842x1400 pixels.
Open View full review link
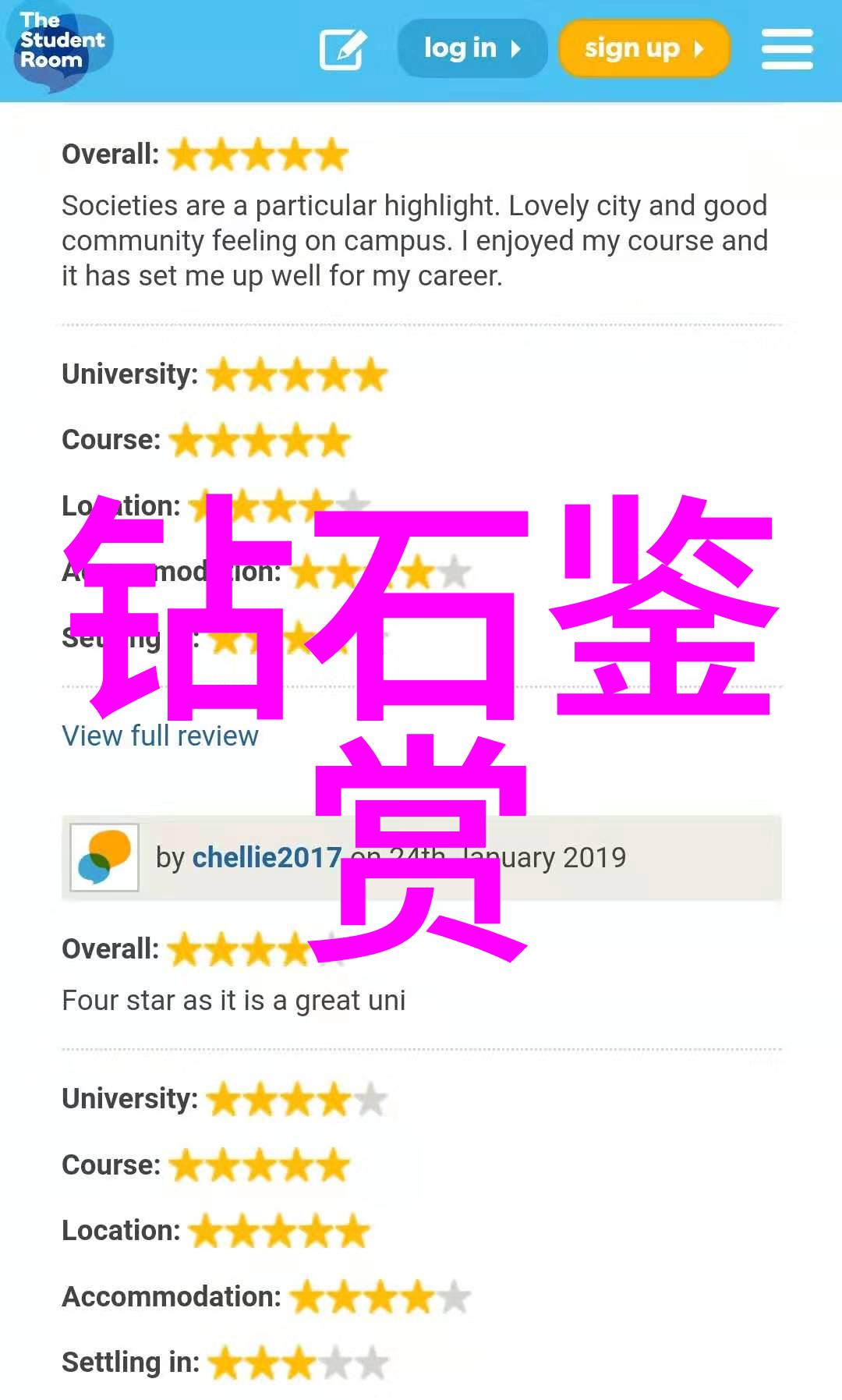(160, 735)
